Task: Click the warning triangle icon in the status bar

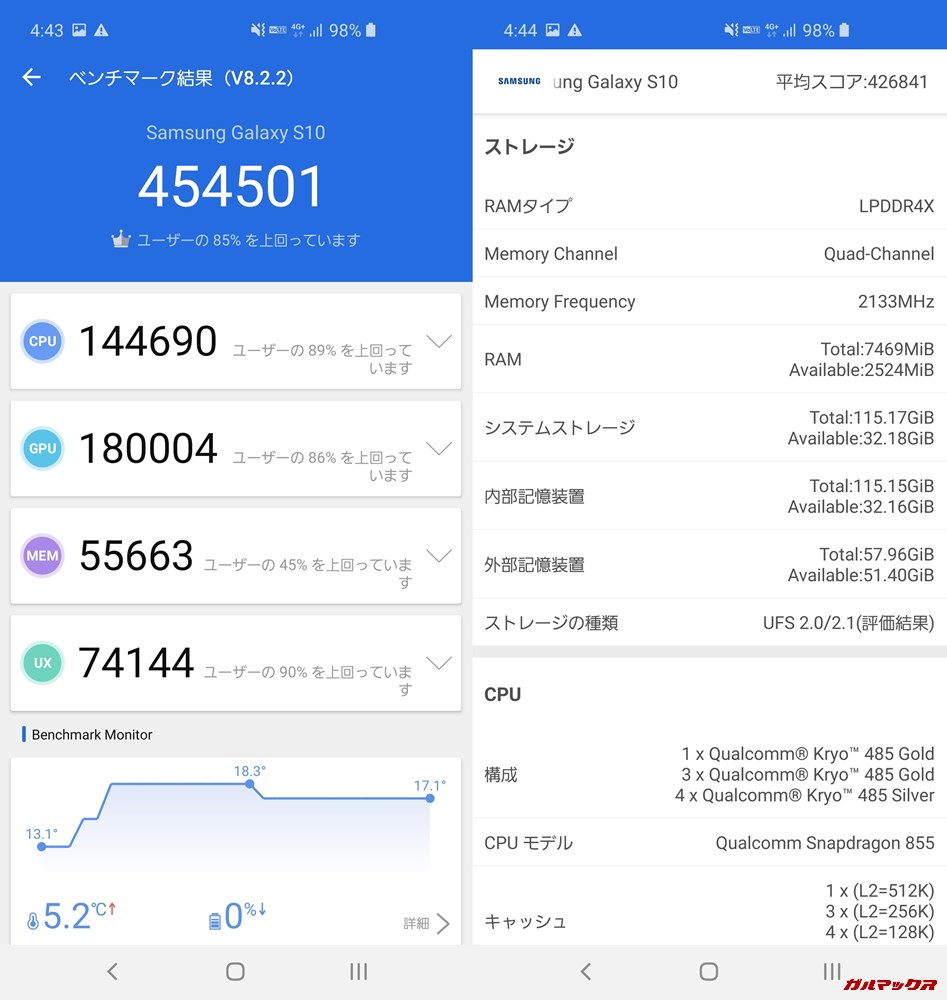Action: pos(101,30)
